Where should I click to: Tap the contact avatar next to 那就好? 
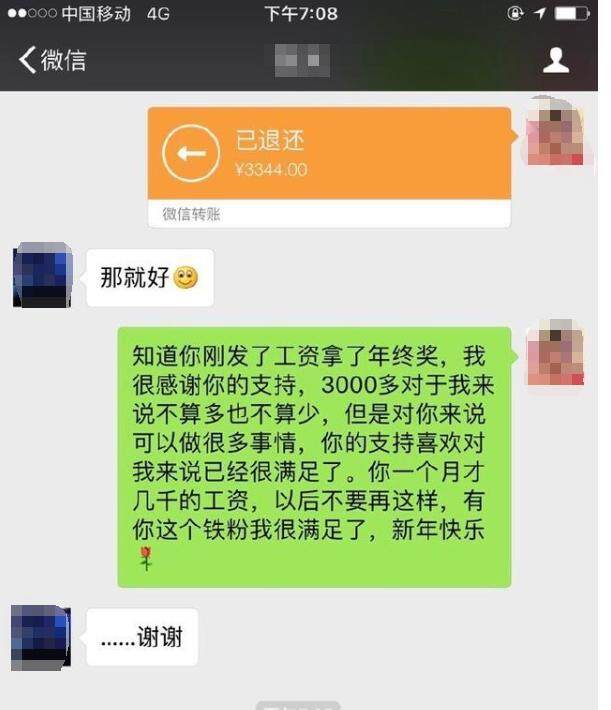click(x=42, y=276)
